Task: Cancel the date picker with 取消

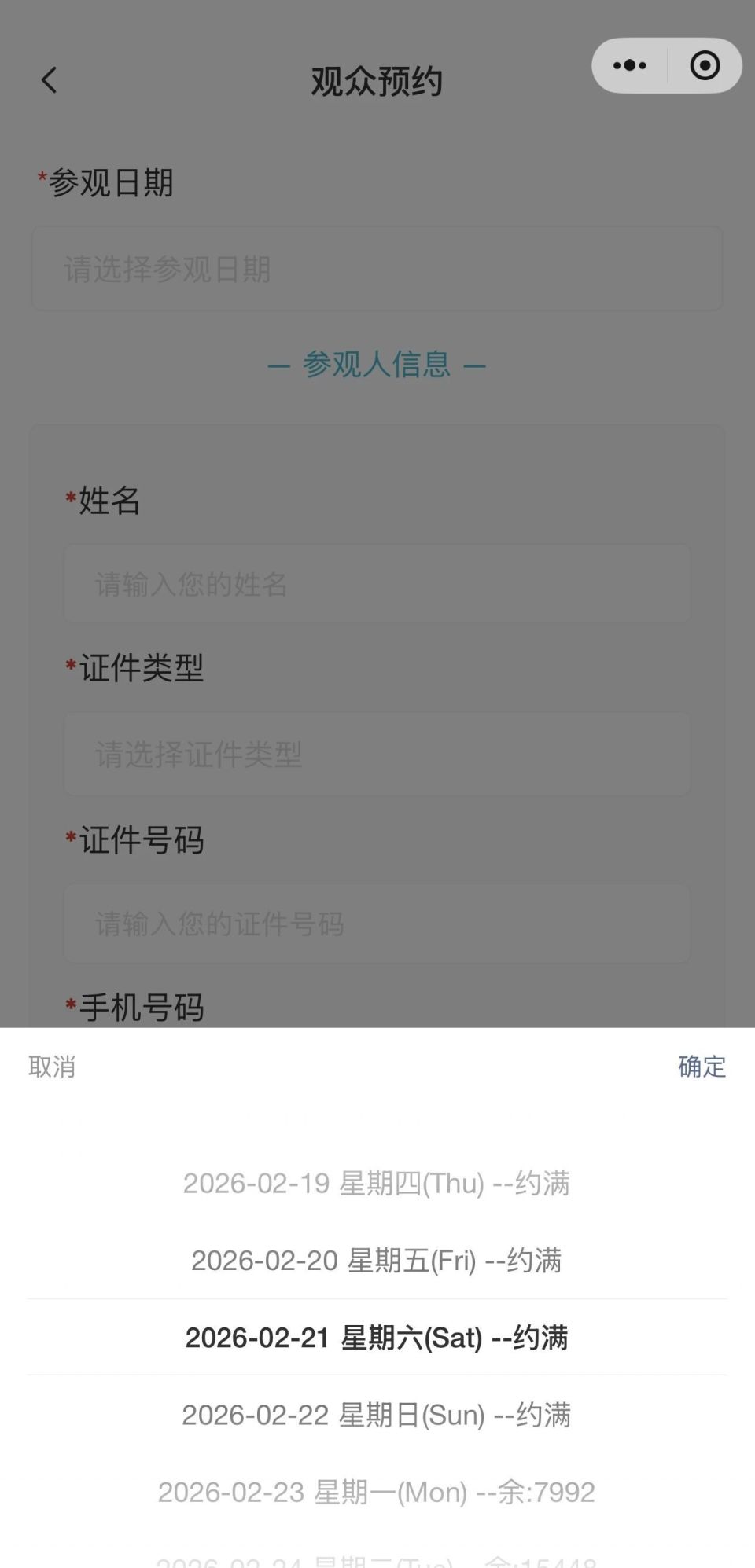Action: click(50, 1067)
